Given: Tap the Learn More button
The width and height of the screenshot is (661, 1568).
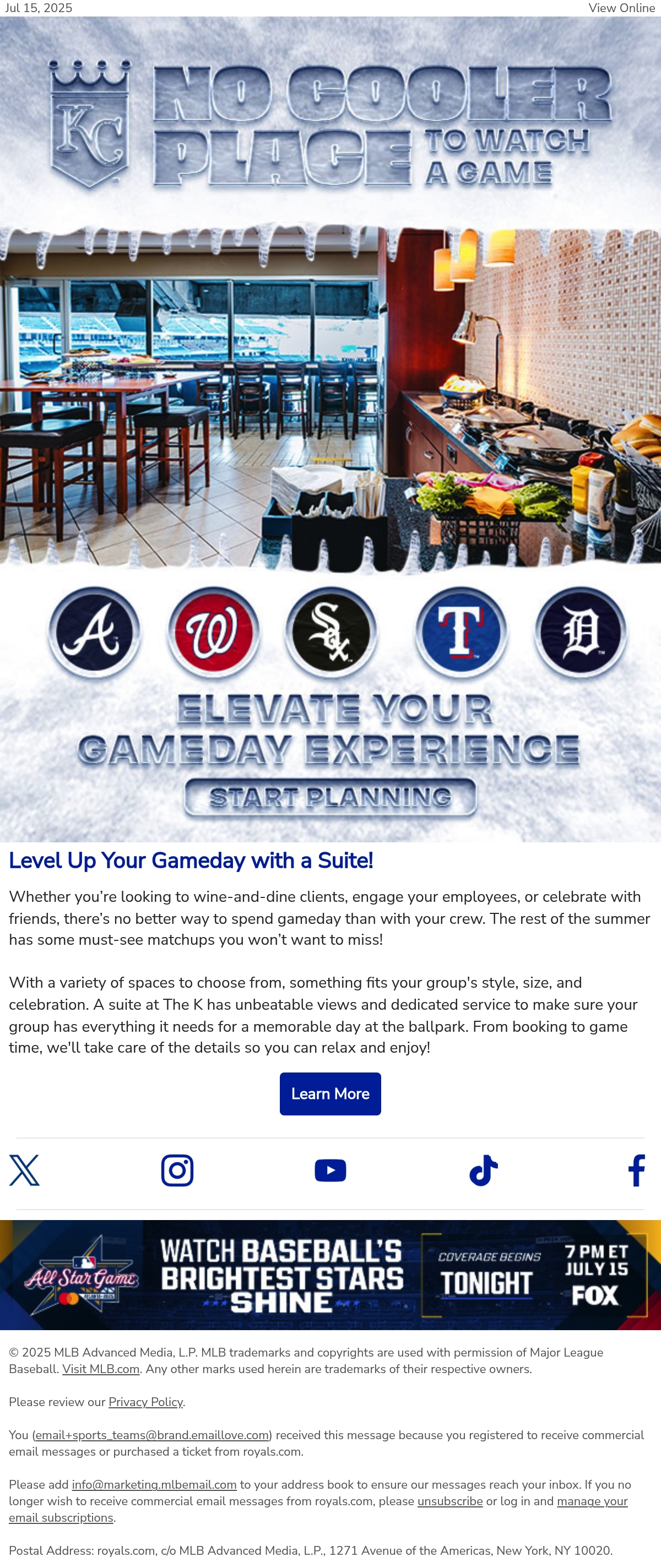Looking at the screenshot, I should (x=330, y=1094).
